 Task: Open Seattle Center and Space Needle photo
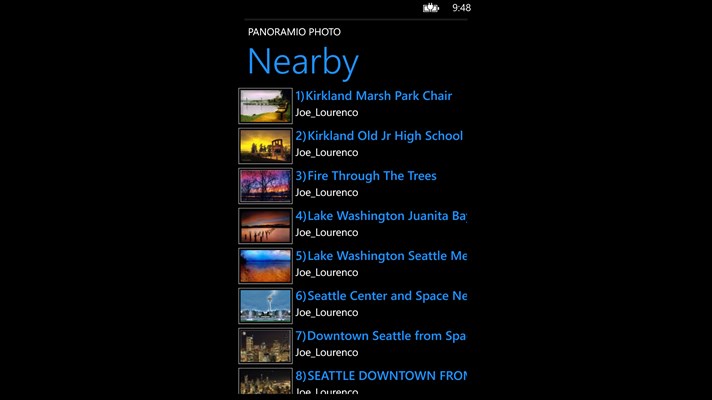tap(380, 296)
